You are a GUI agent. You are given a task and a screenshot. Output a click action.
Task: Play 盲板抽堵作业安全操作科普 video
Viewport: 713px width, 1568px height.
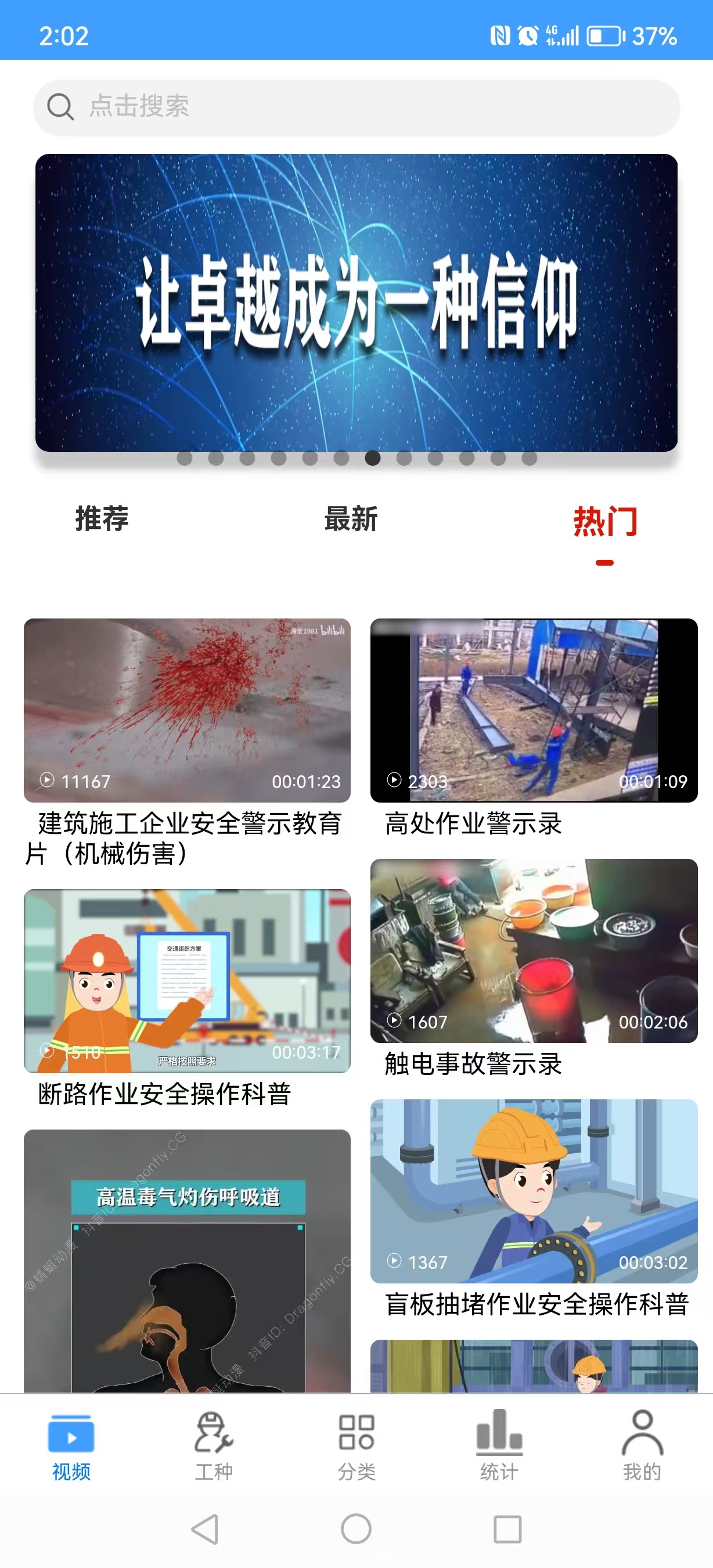534,1191
